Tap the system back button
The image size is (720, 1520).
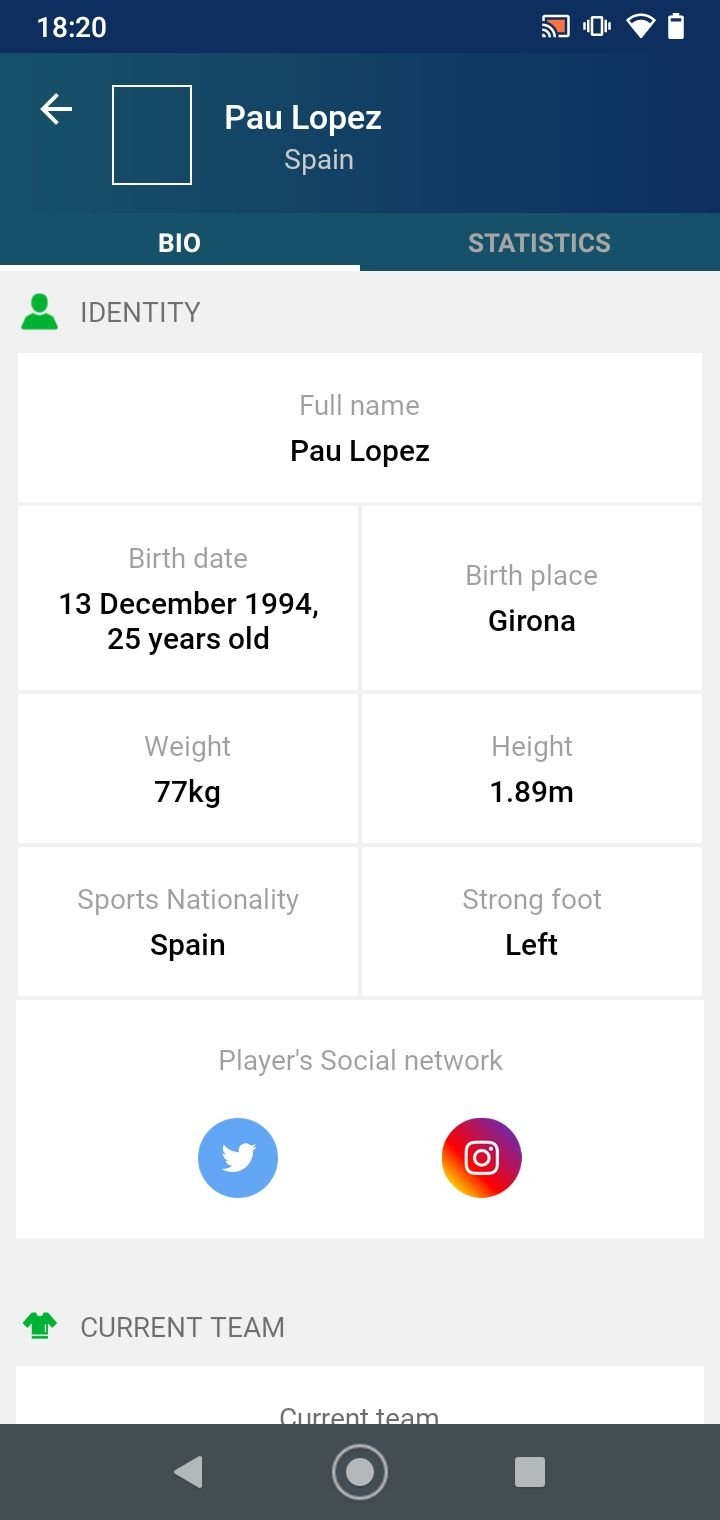pos(188,1472)
